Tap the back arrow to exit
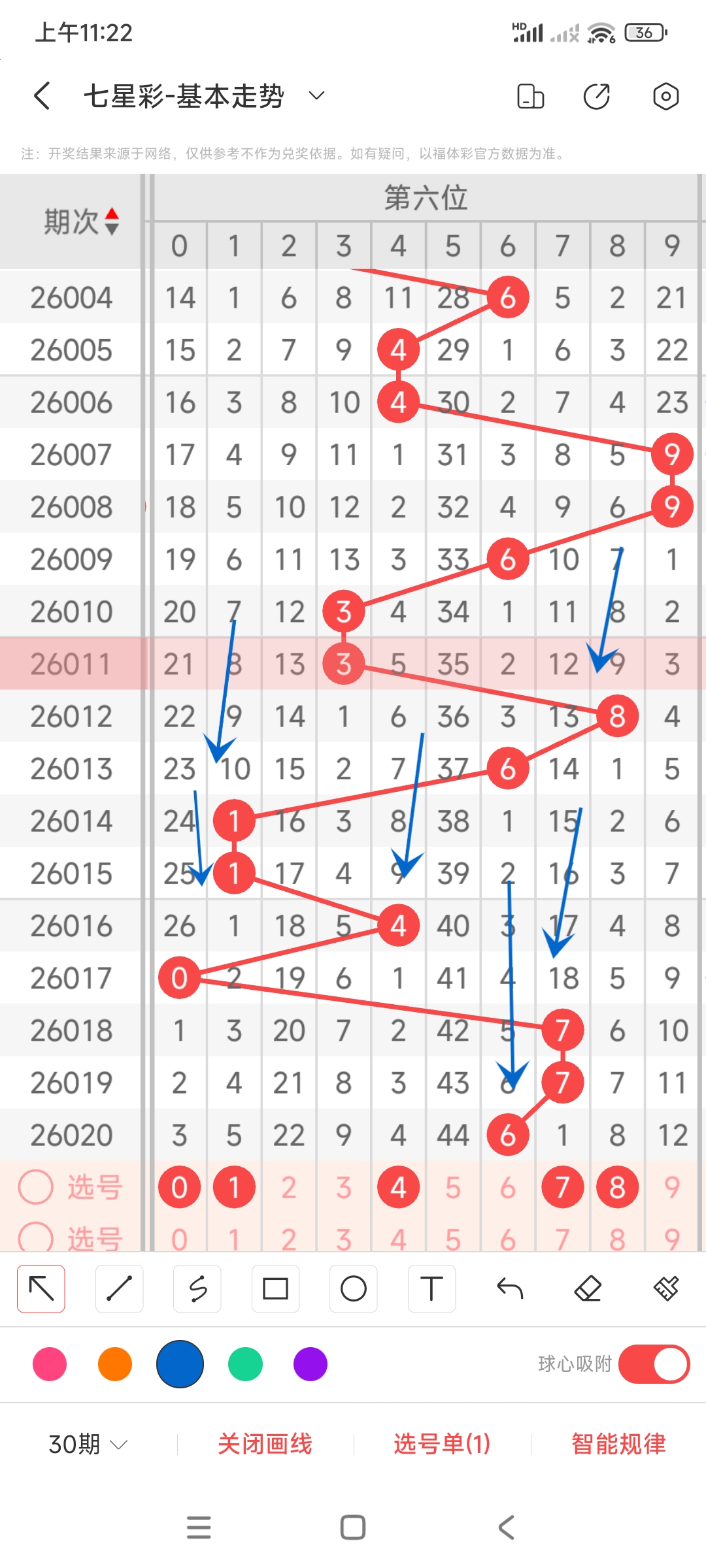 [41, 95]
